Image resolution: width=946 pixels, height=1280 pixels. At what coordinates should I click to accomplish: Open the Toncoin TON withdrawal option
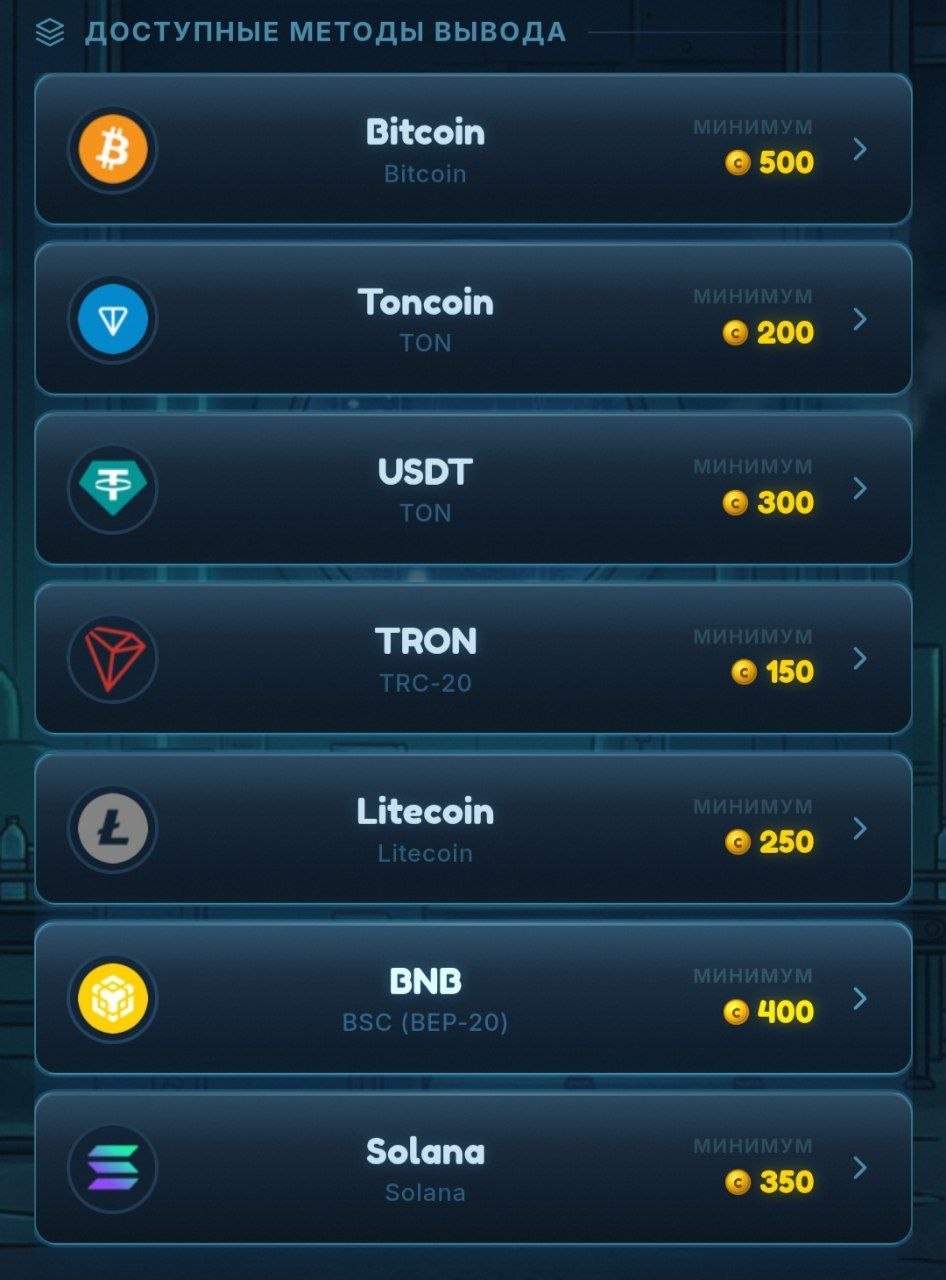coord(473,319)
